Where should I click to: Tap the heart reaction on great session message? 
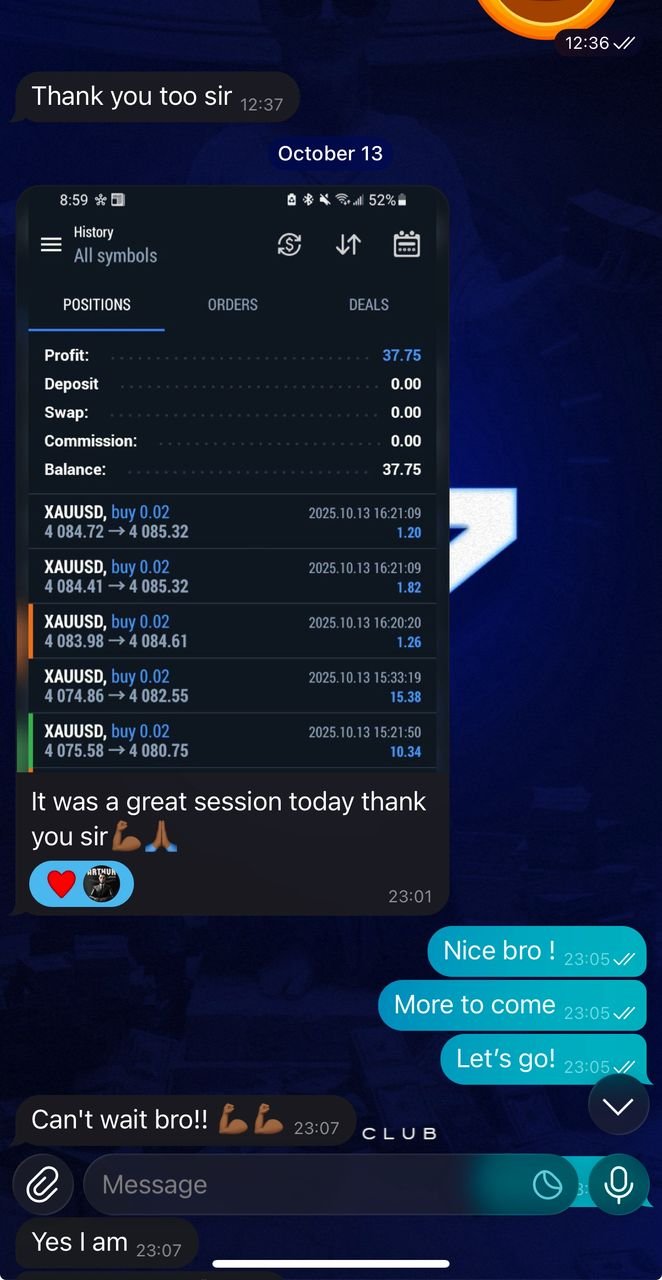click(61, 884)
